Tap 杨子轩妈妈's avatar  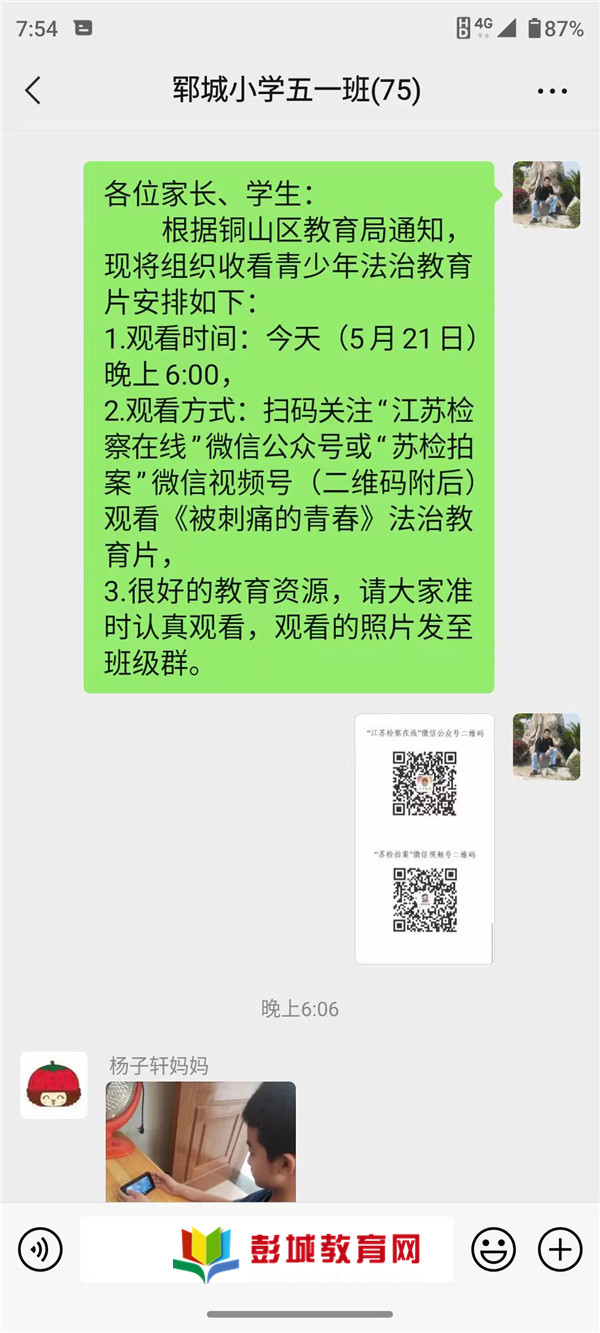pyautogui.click(x=54, y=1085)
